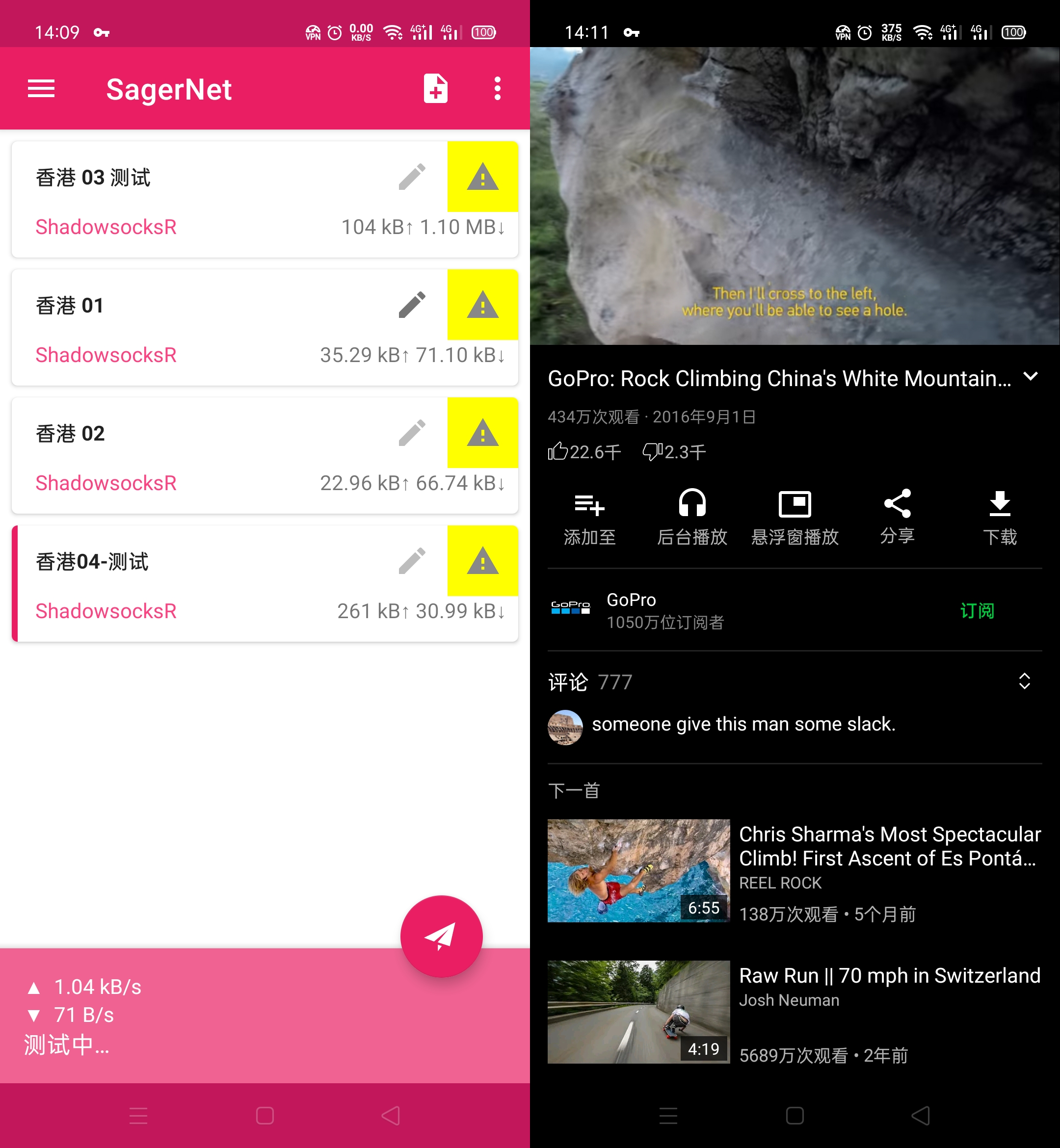The width and height of the screenshot is (1060, 1148).
Task: Like the GoPro rock climbing video
Action: pos(557,452)
